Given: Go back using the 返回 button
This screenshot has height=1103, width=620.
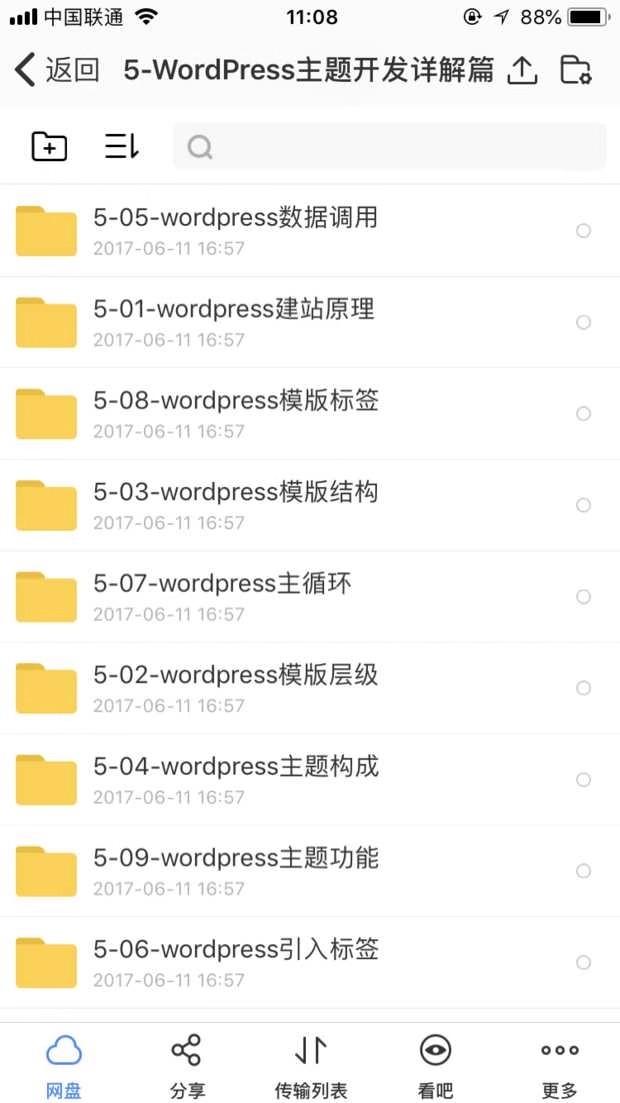Looking at the screenshot, I should [58, 69].
